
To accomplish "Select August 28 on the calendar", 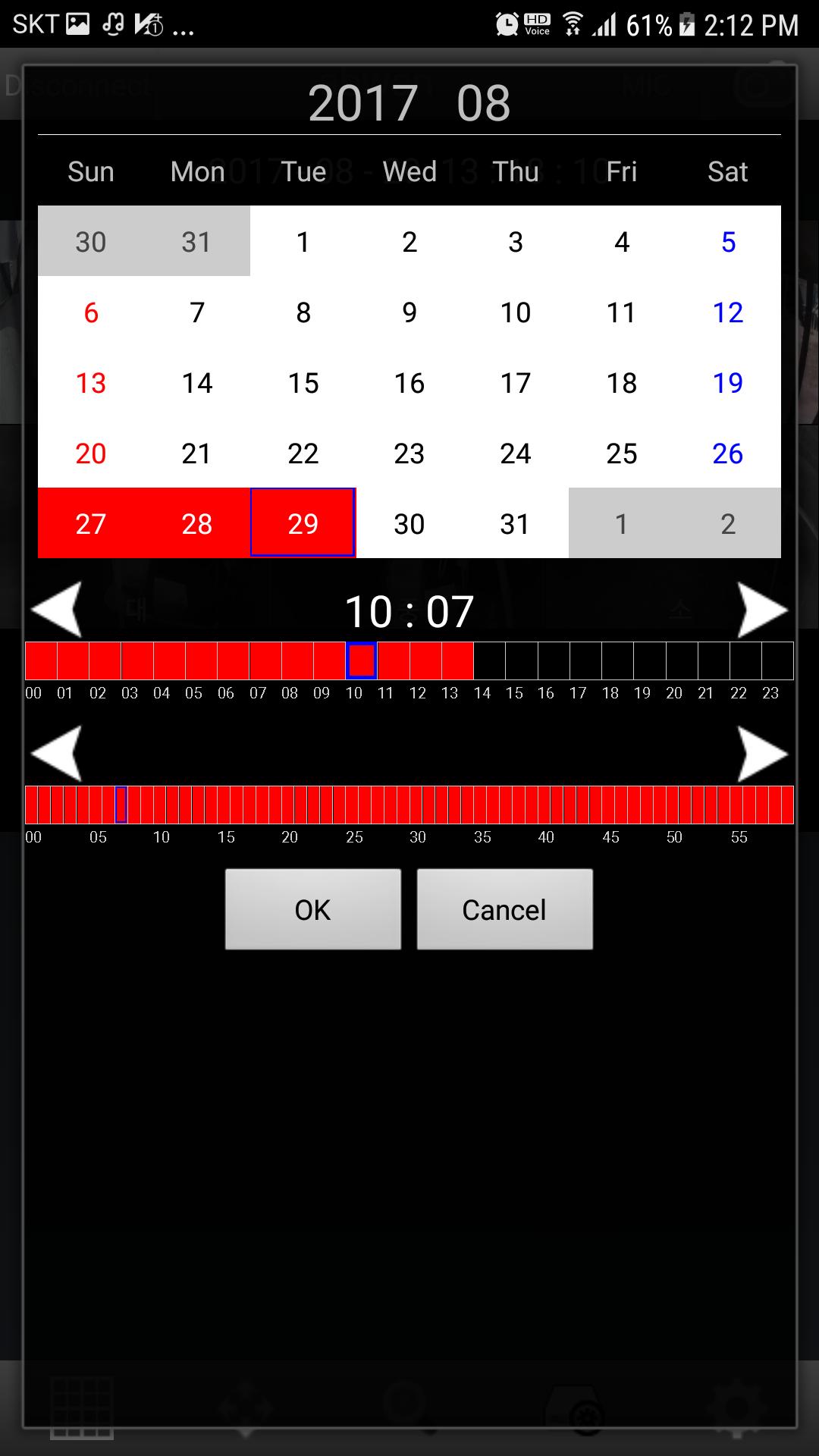I will coord(196,523).
